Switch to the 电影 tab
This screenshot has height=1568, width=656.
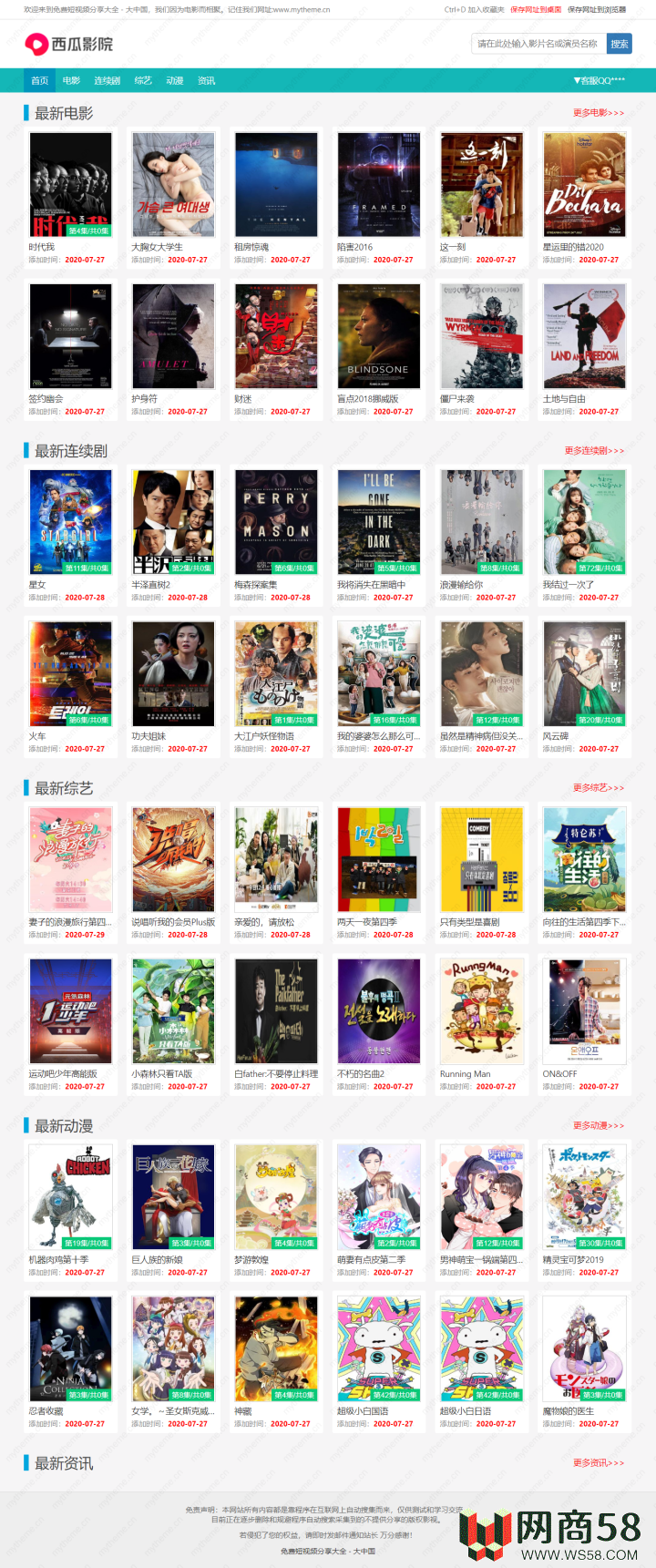click(x=71, y=81)
